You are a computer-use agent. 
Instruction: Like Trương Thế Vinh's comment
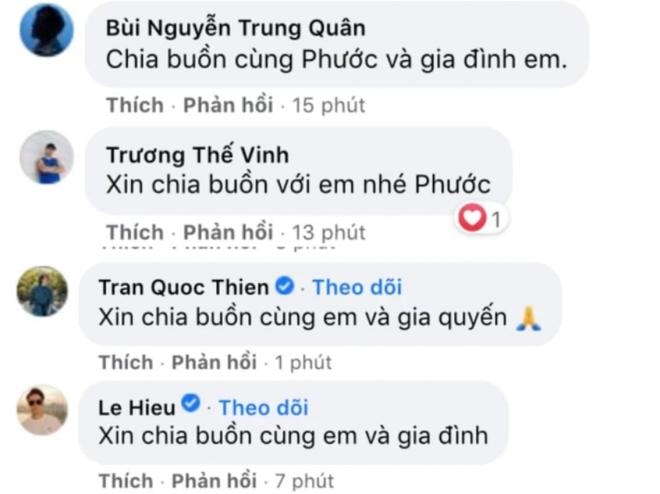(134, 232)
